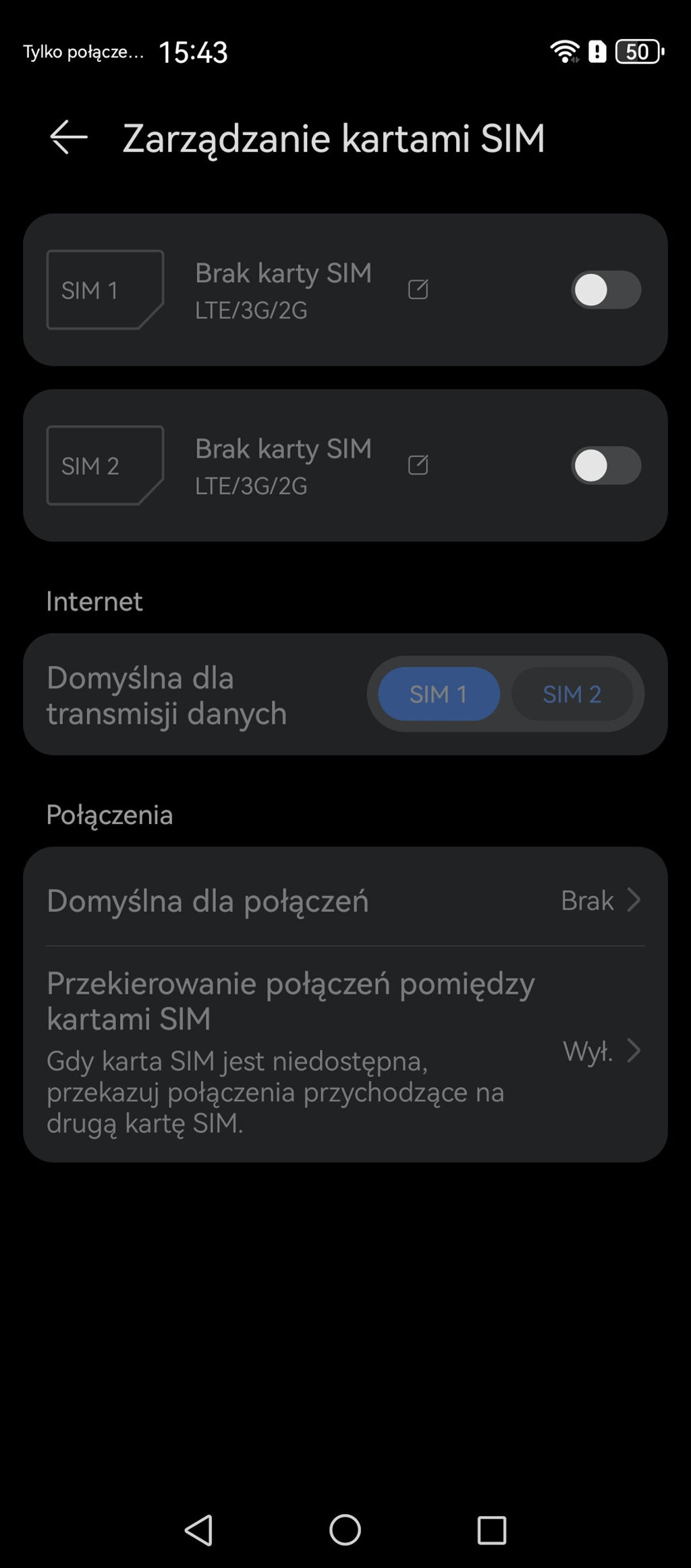Toggle the SIM 1 switch
Viewport: 691px width, 1568px height.
point(605,290)
